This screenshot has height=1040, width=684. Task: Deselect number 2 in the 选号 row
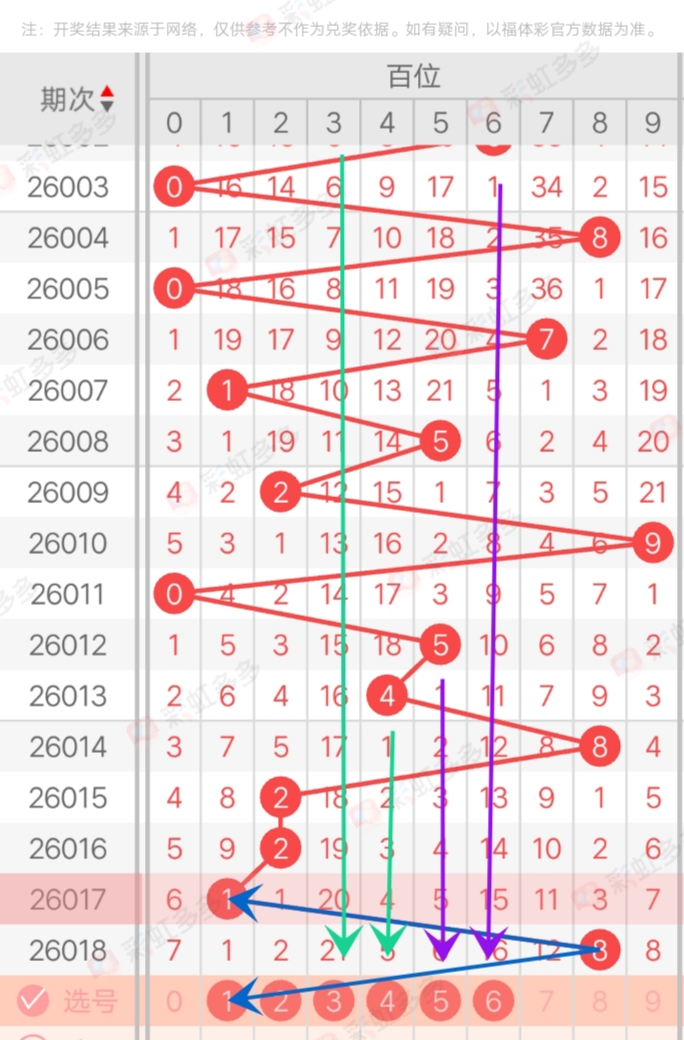tap(281, 1001)
